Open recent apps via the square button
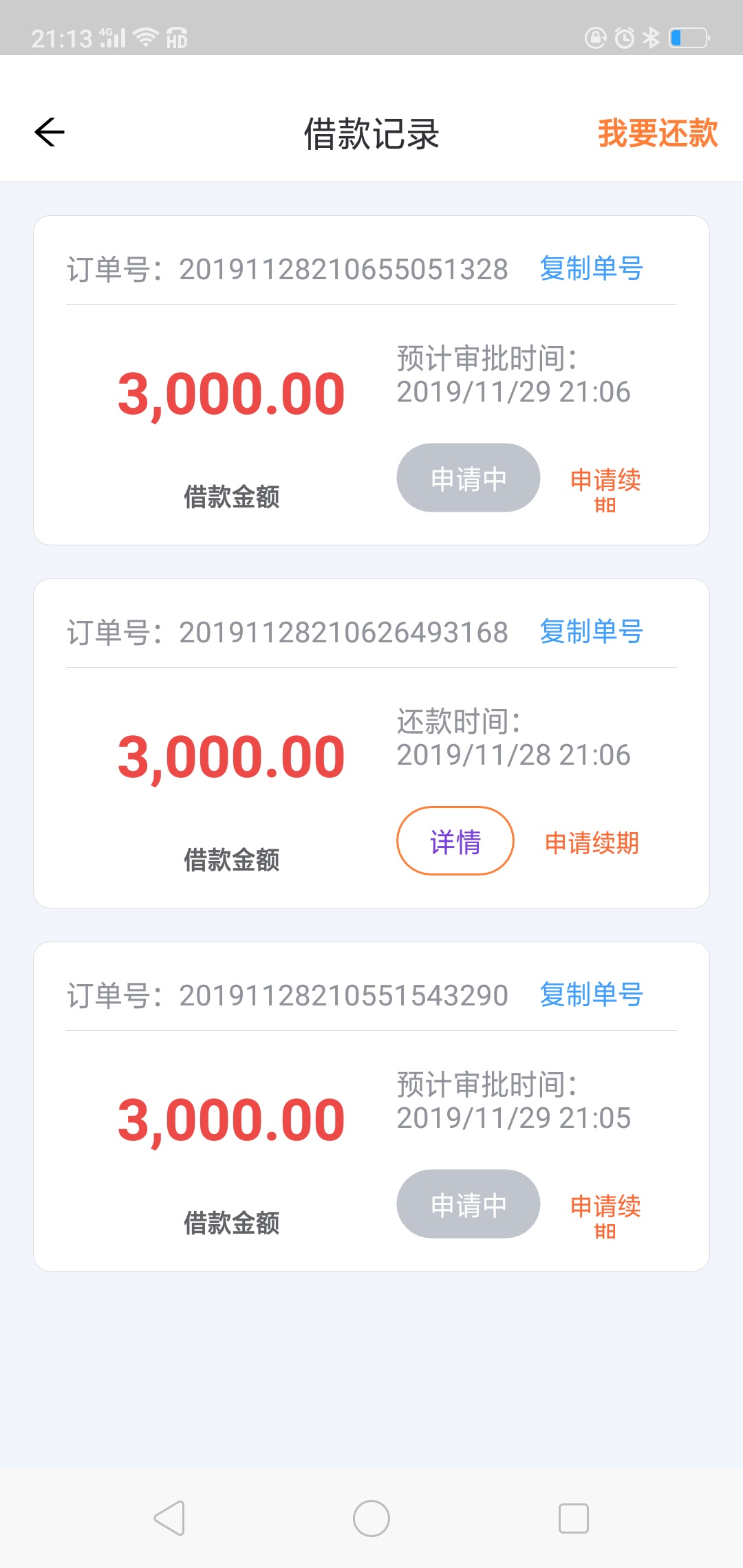This screenshot has height=1568, width=743. tap(574, 1518)
